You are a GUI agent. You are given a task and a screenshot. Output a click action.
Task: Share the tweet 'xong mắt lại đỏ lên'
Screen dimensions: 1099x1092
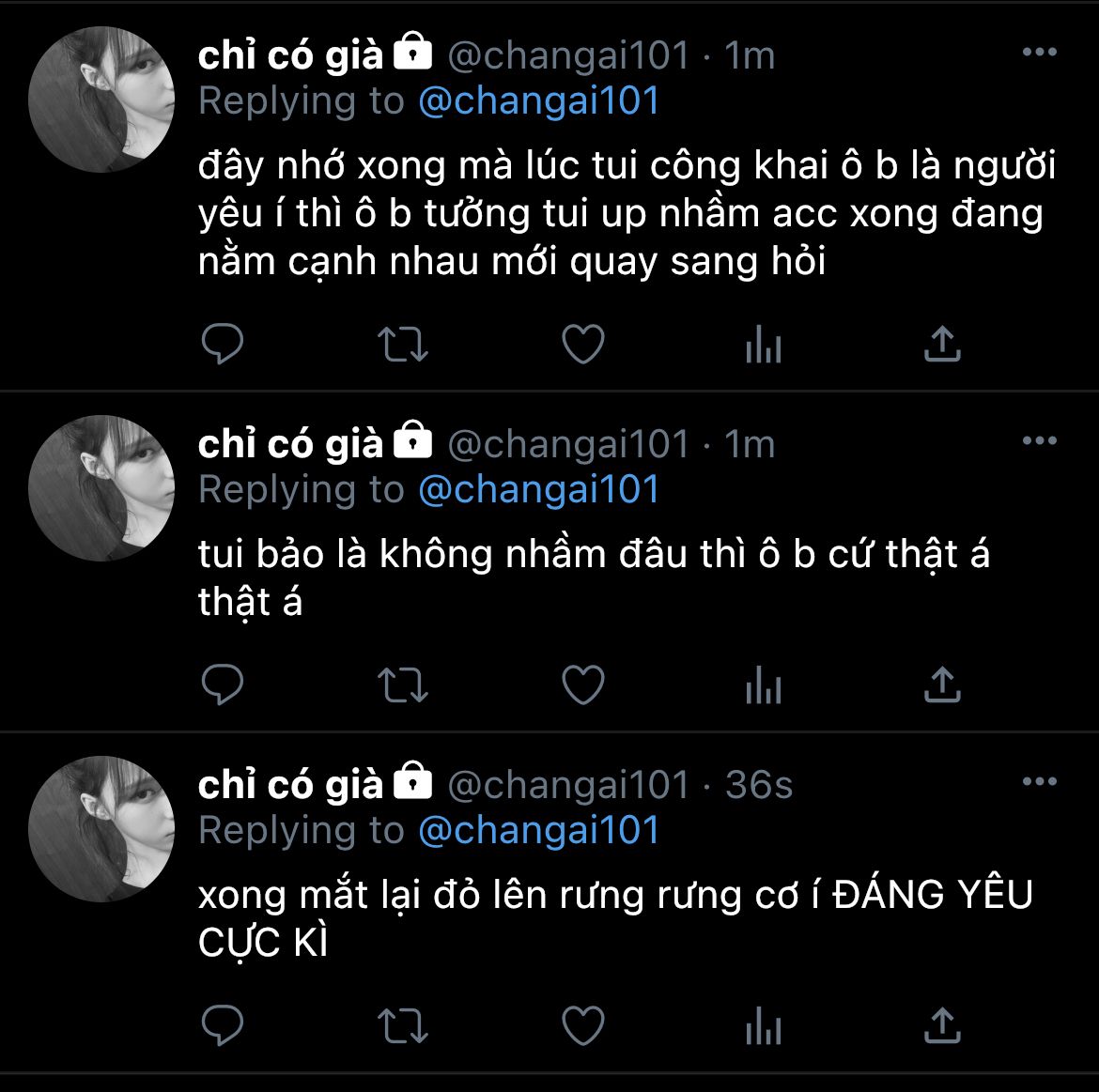coord(942,1026)
